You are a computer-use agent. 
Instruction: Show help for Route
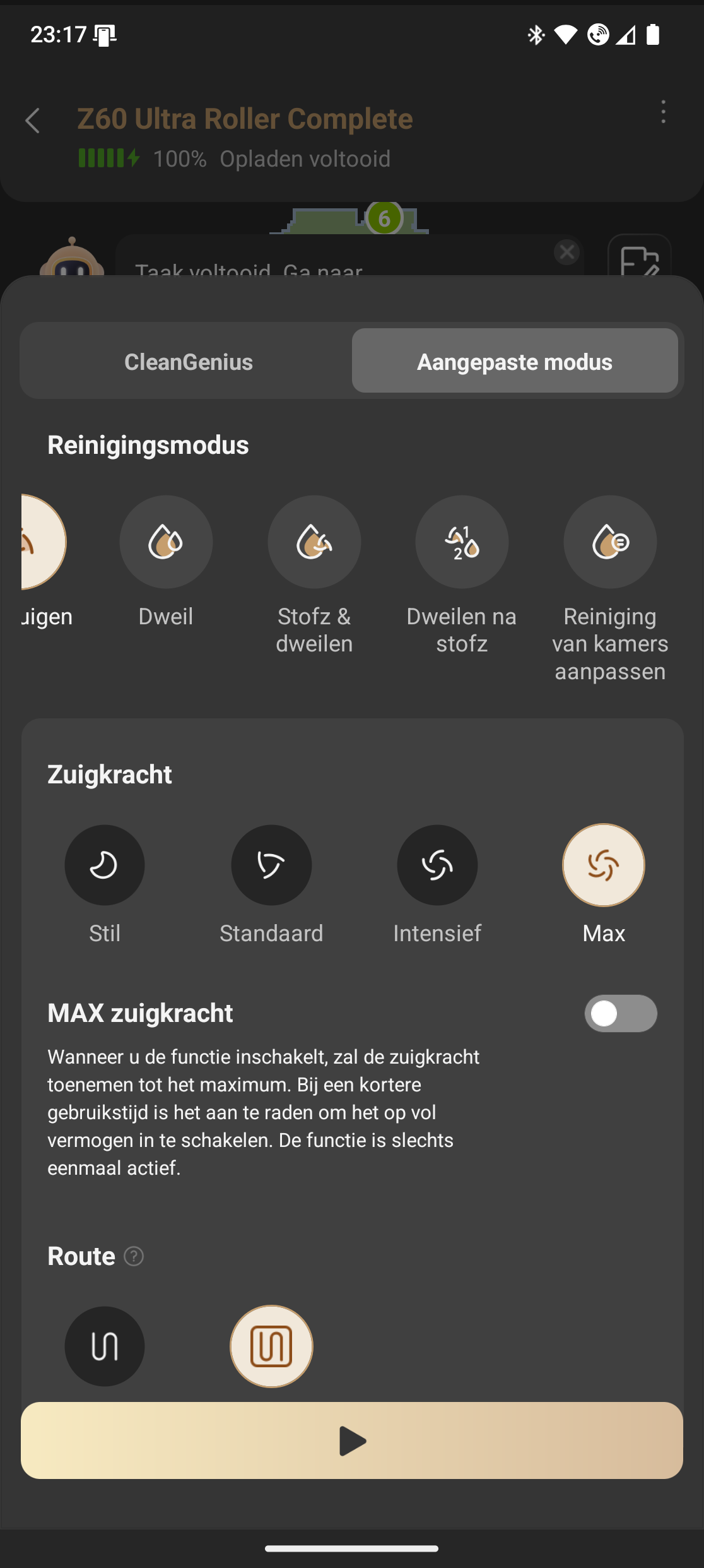pos(134,1256)
